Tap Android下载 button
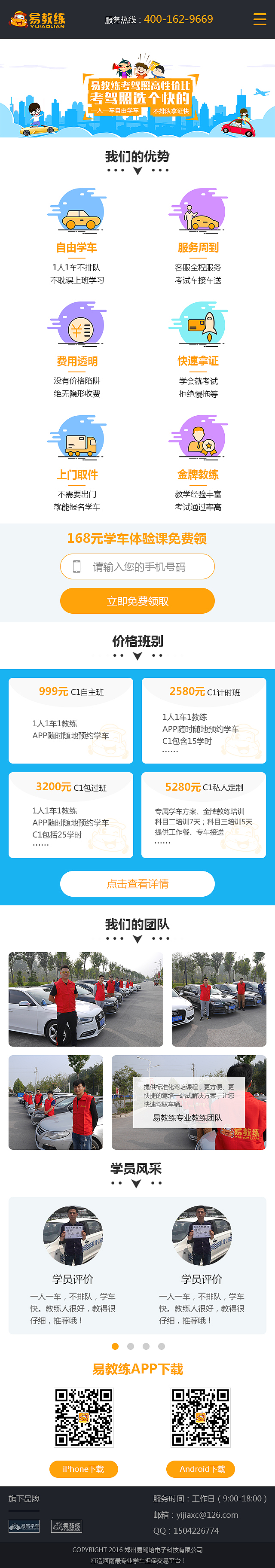The width and height of the screenshot is (275, 1568). [x=201, y=1469]
